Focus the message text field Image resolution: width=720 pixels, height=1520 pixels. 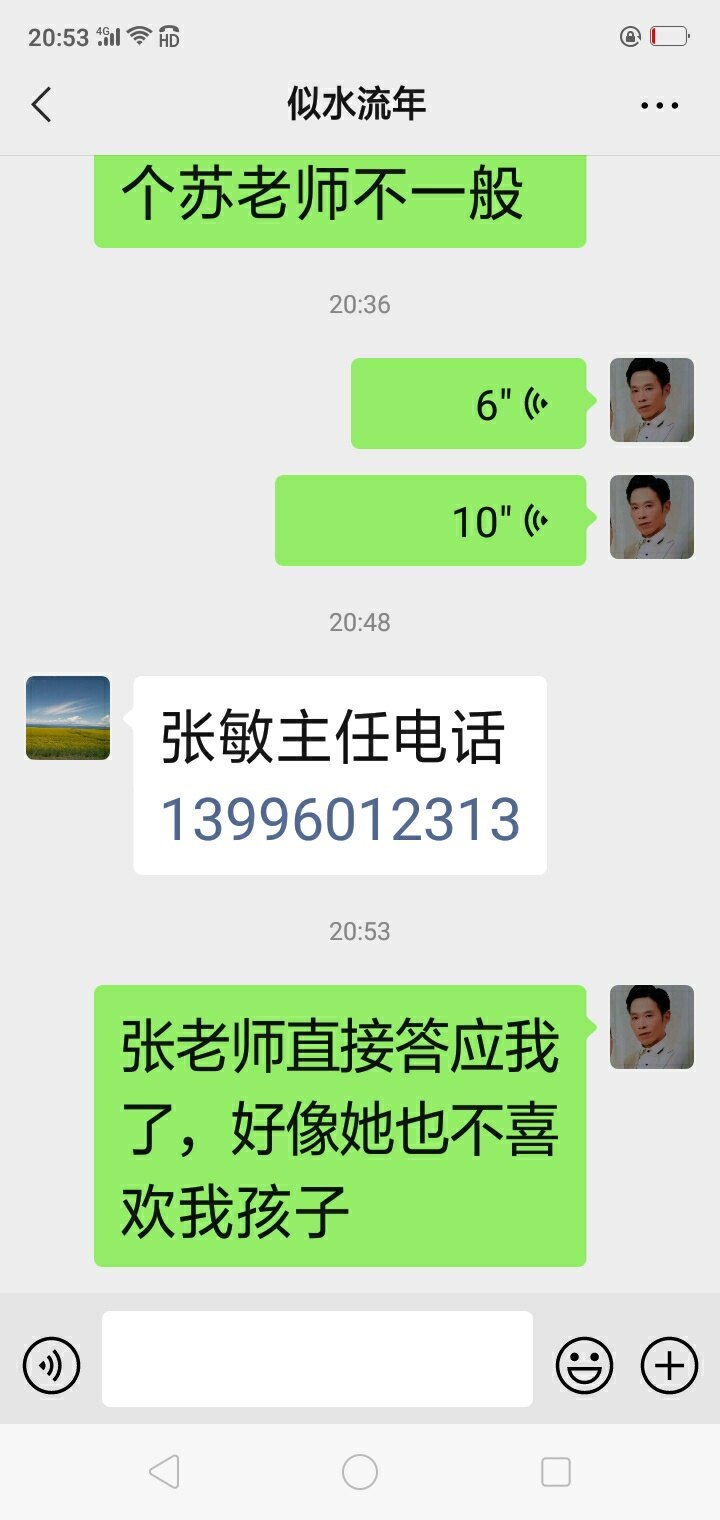(x=317, y=1359)
